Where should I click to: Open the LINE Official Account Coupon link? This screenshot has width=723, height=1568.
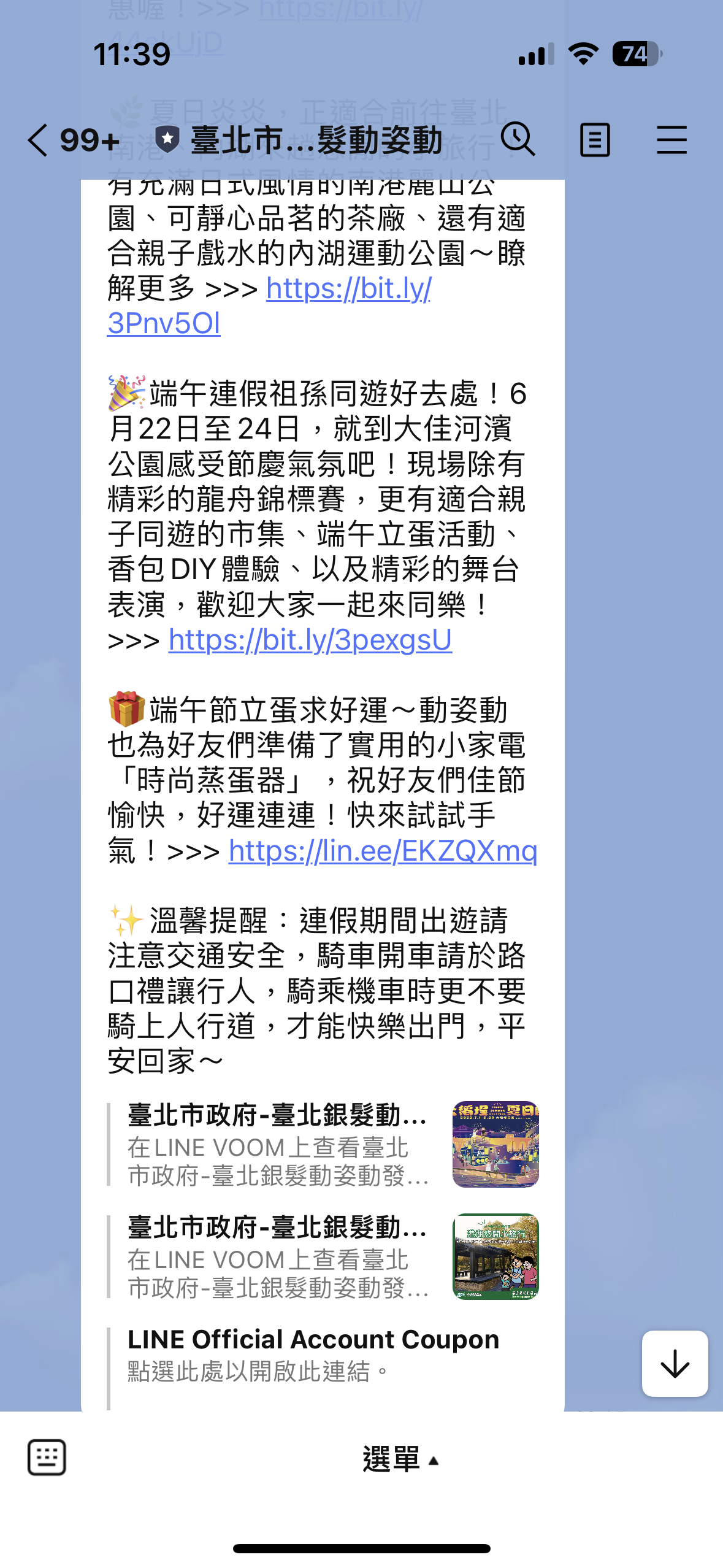pos(313,1353)
